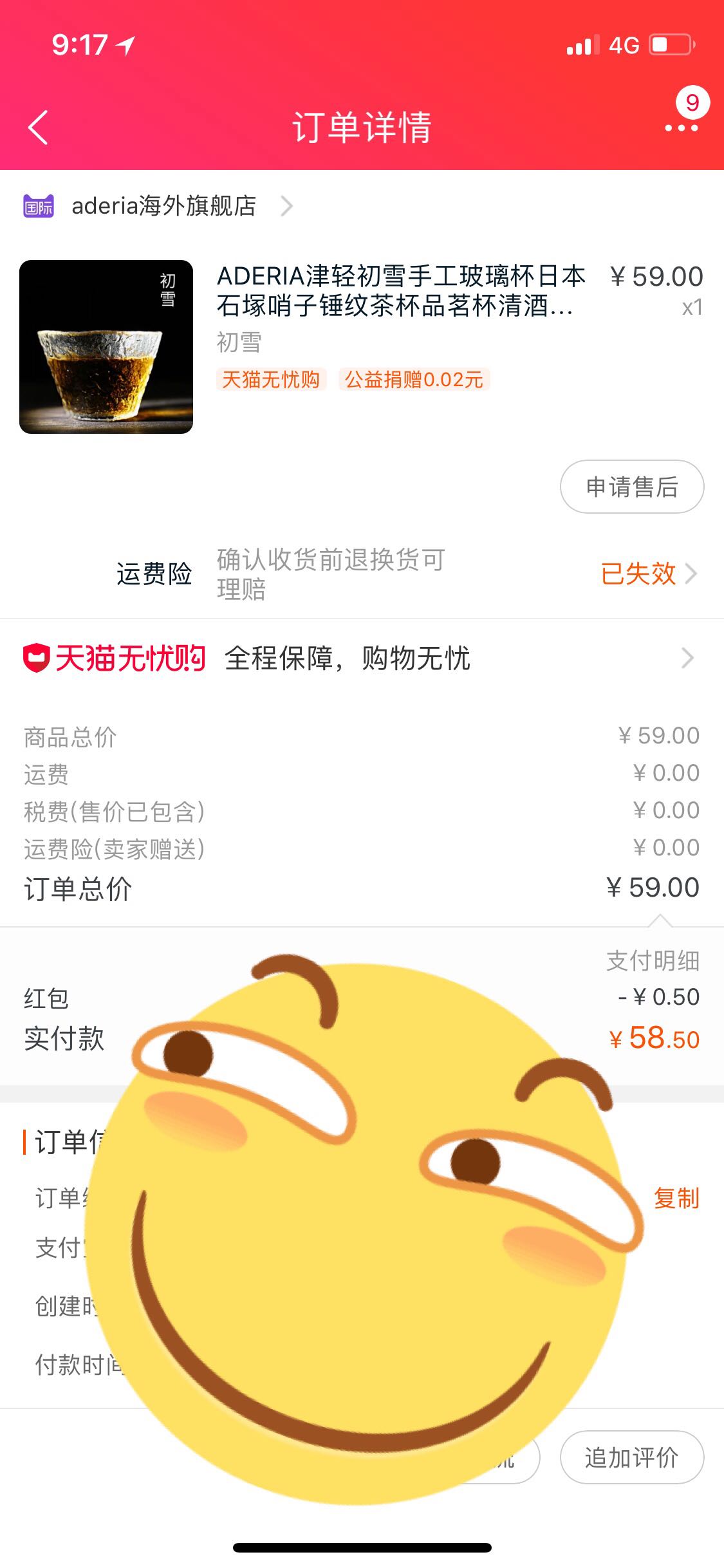Open the three-dot overflow menu
This screenshot has height=1568, width=724.
pos(682,127)
